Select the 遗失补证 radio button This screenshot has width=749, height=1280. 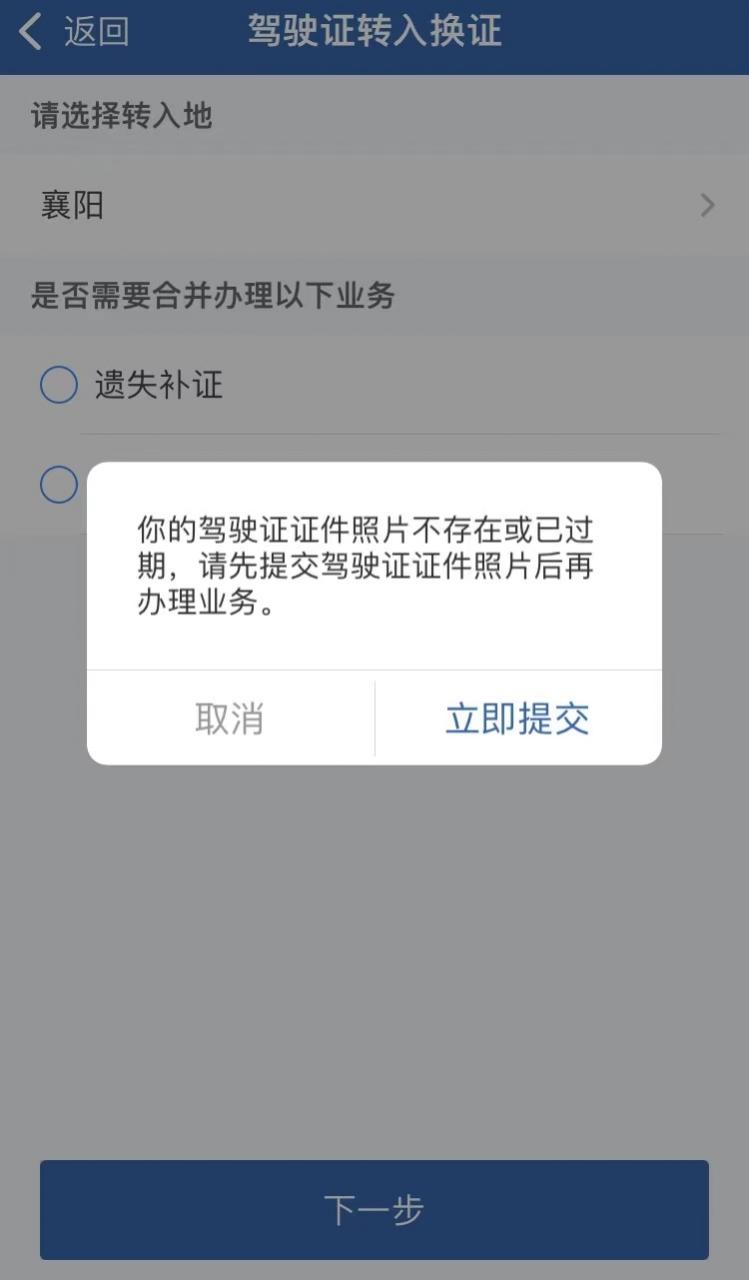pos(58,384)
